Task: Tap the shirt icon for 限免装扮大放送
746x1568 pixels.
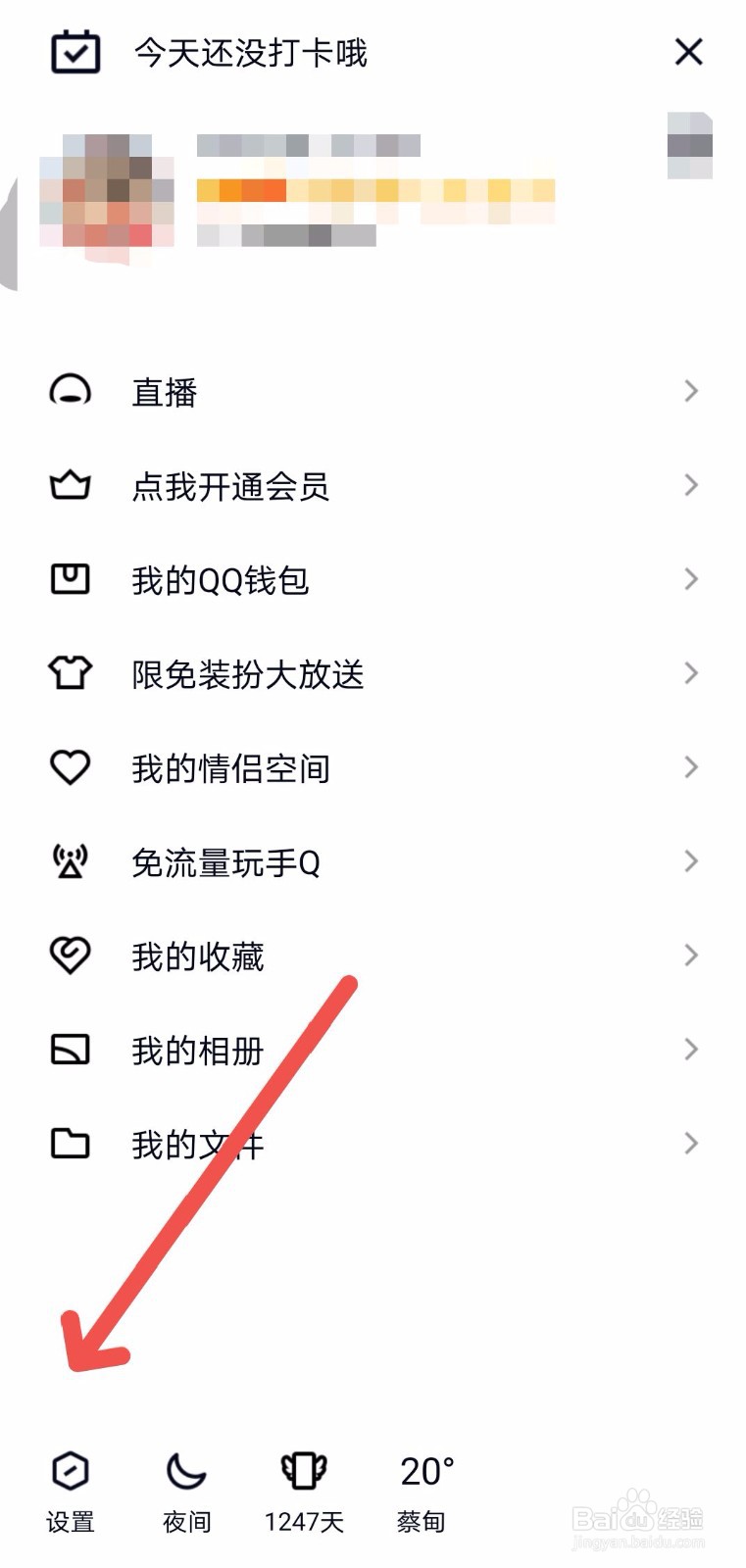Action: point(69,672)
